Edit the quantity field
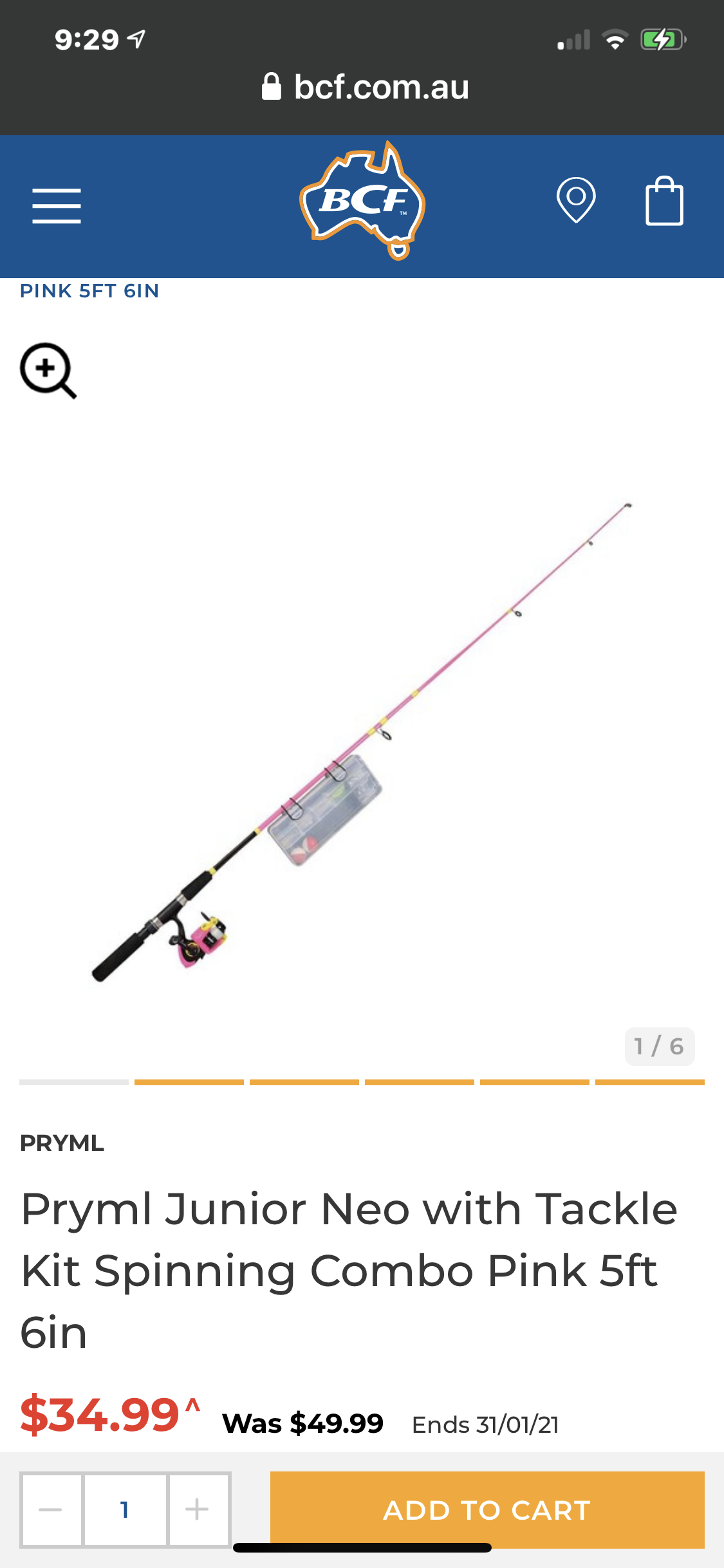This screenshot has height=1568, width=724. (x=125, y=1509)
